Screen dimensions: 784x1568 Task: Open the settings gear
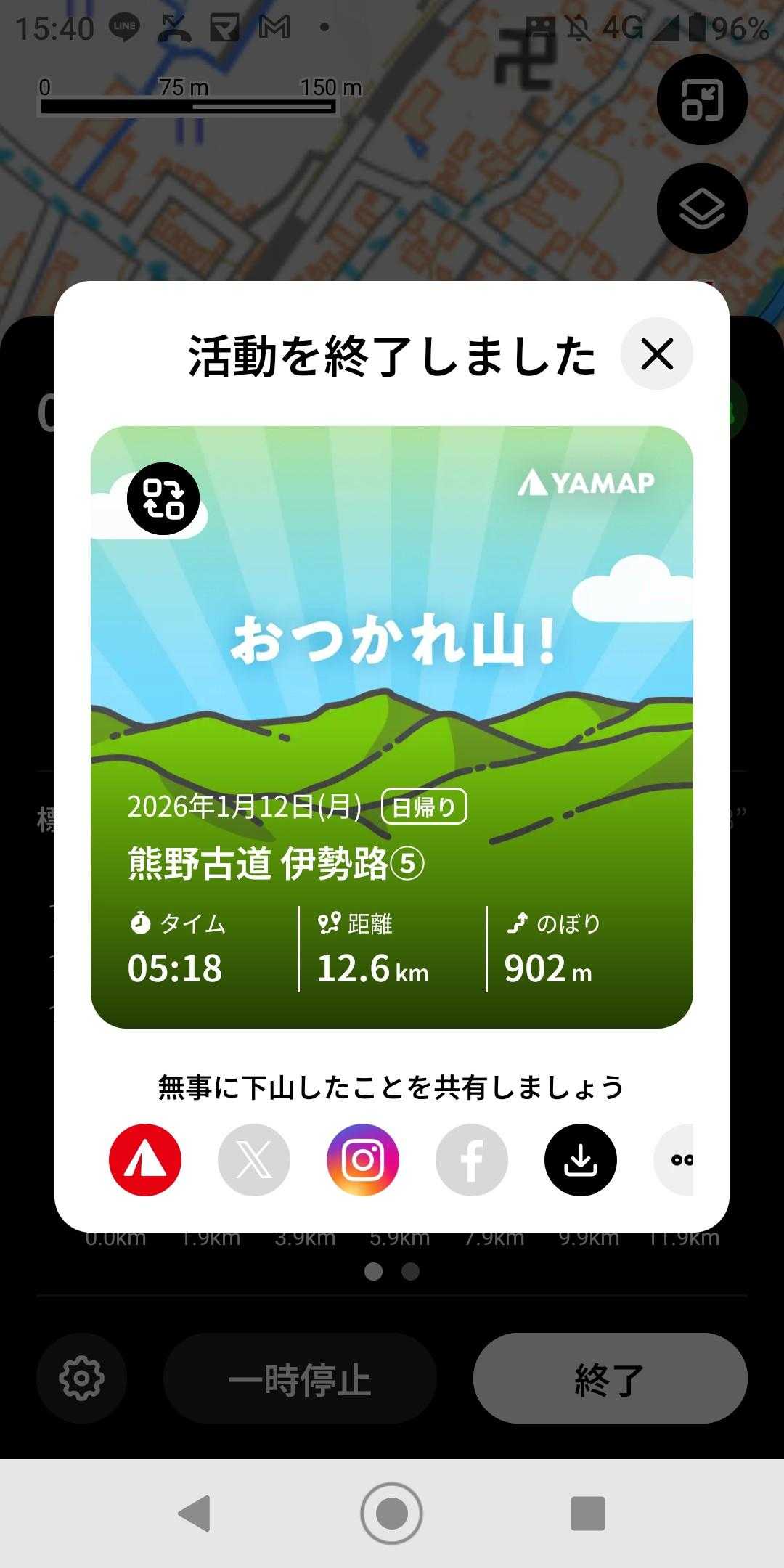click(81, 1379)
